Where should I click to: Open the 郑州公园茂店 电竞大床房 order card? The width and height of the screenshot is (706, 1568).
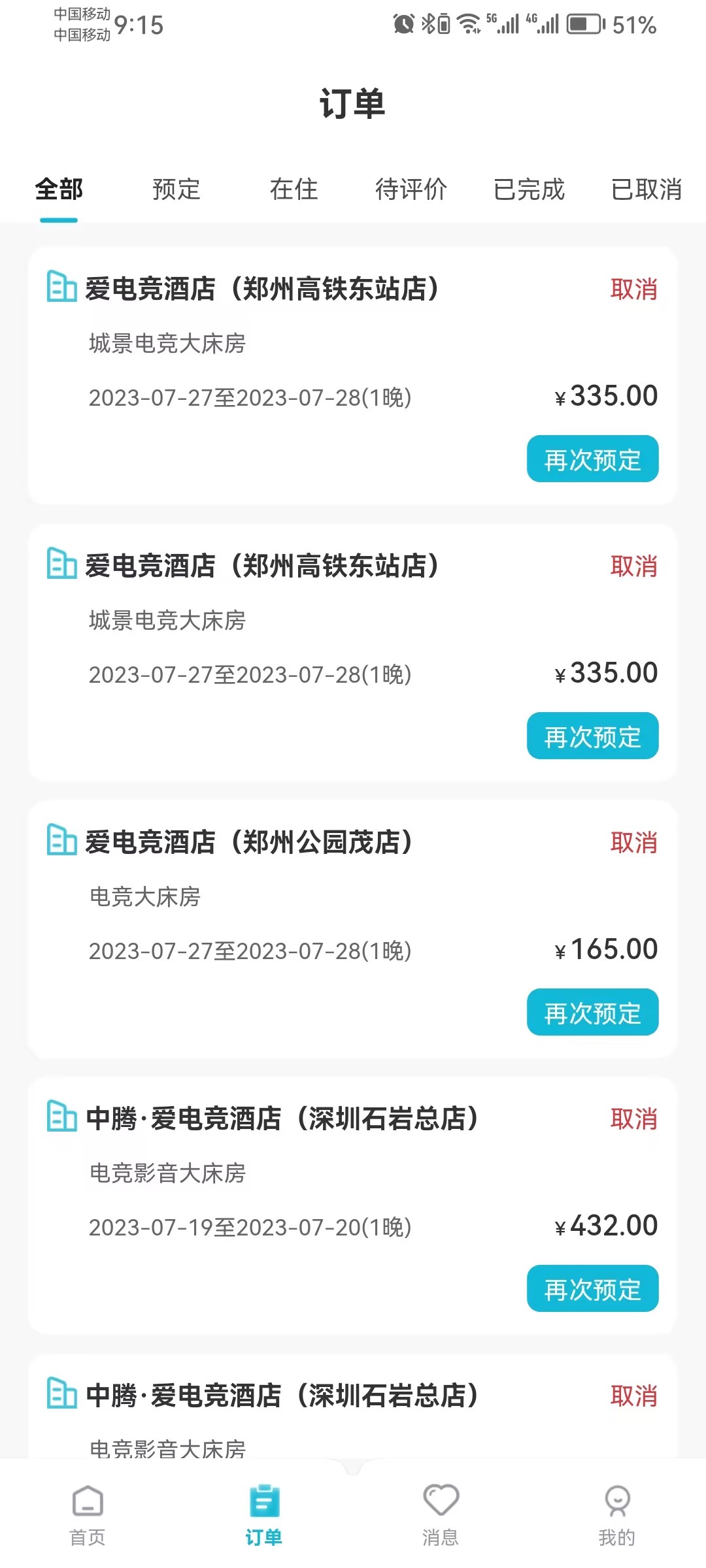352,929
